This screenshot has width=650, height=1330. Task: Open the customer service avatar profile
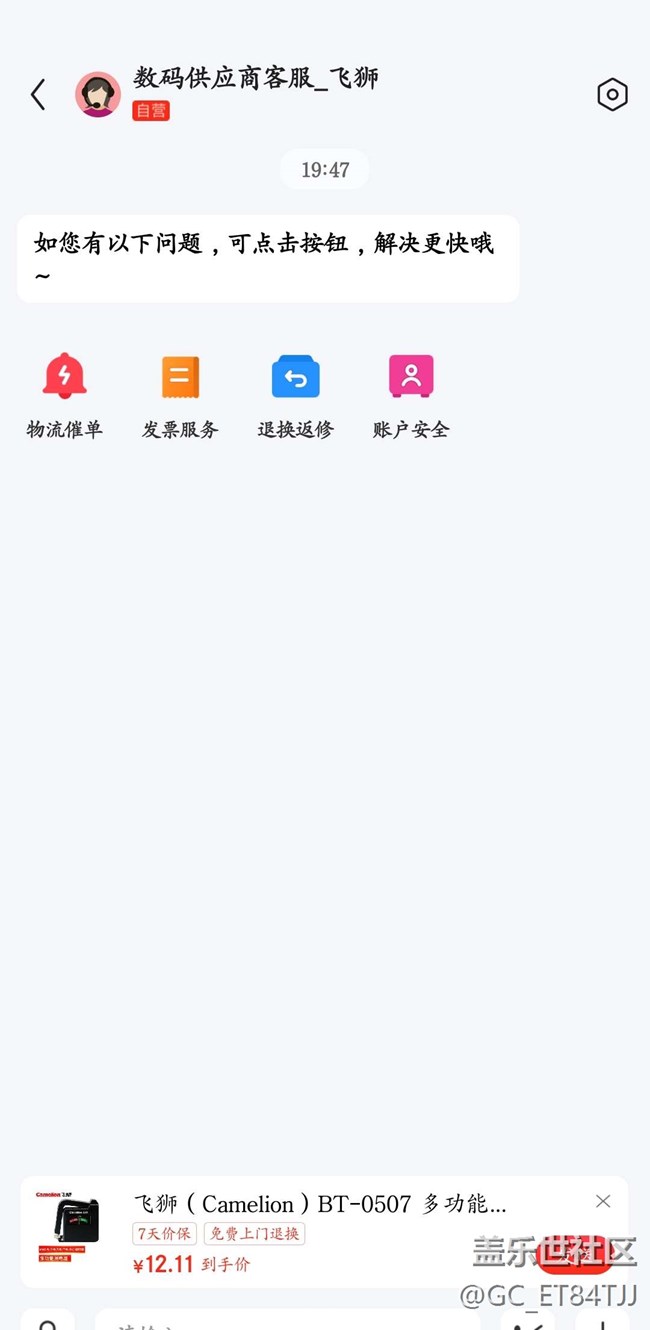coord(98,95)
